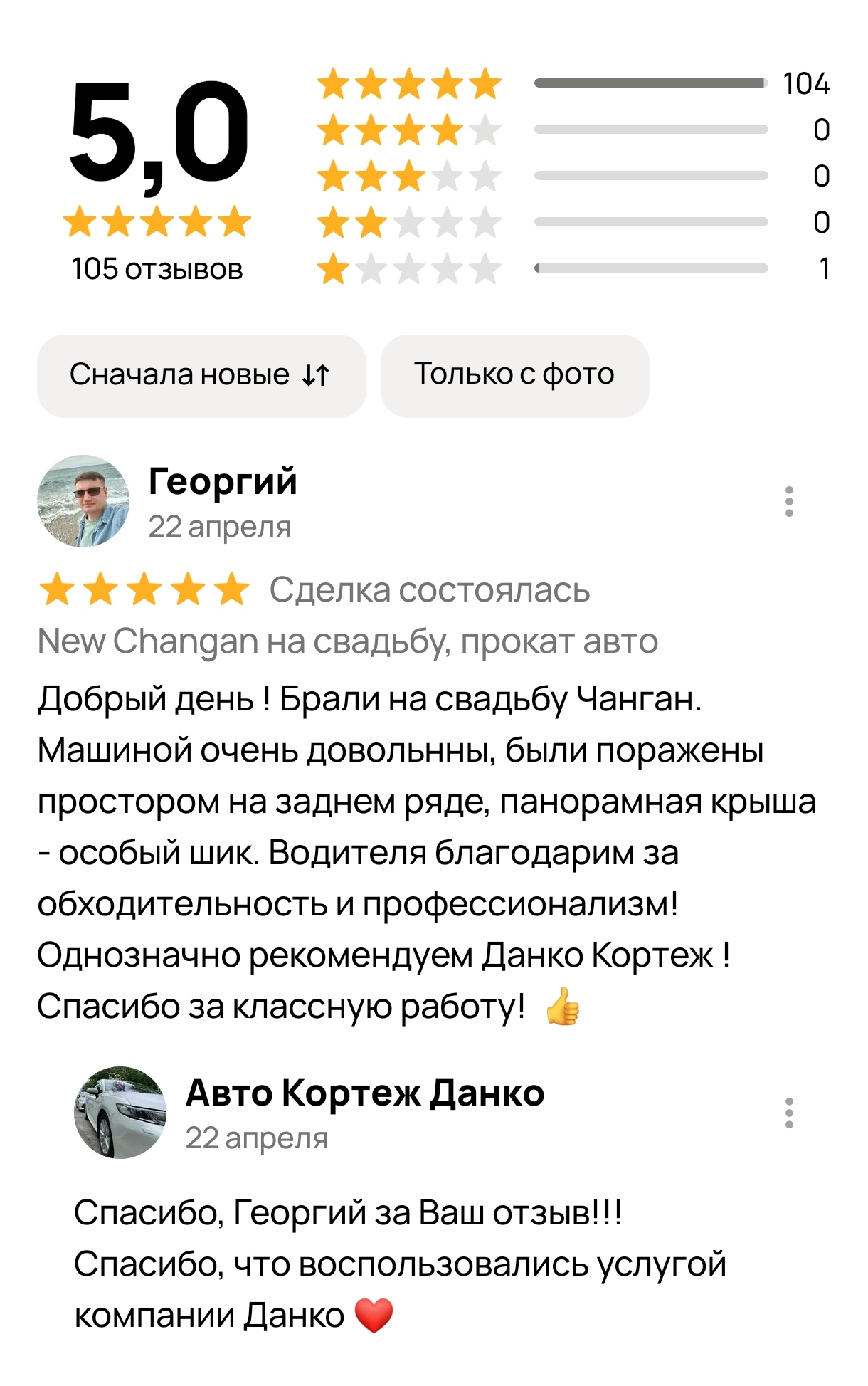Open options menu for Авто Кортеж Данко's reply
The height and width of the screenshot is (1386, 868).
tap(788, 1113)
